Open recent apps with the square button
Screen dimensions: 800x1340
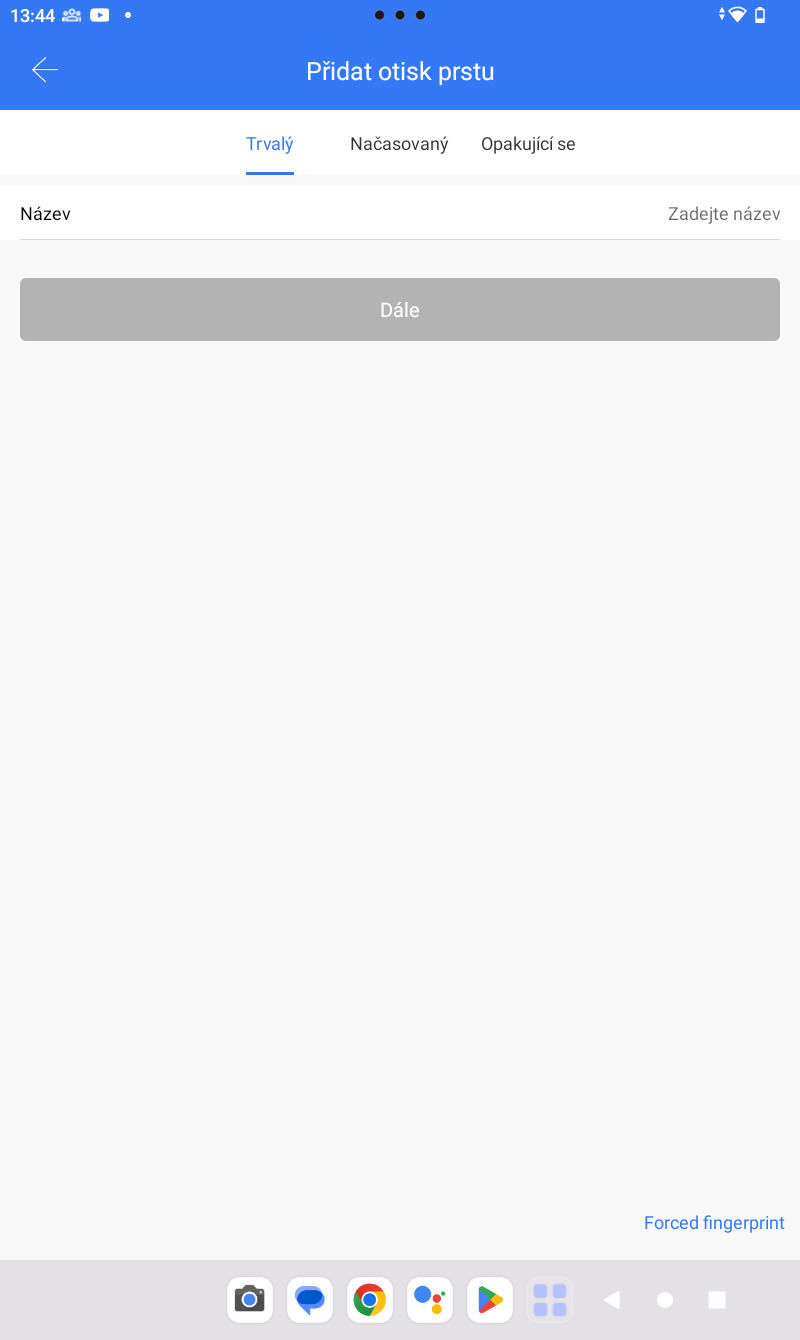pos(717,1300)
